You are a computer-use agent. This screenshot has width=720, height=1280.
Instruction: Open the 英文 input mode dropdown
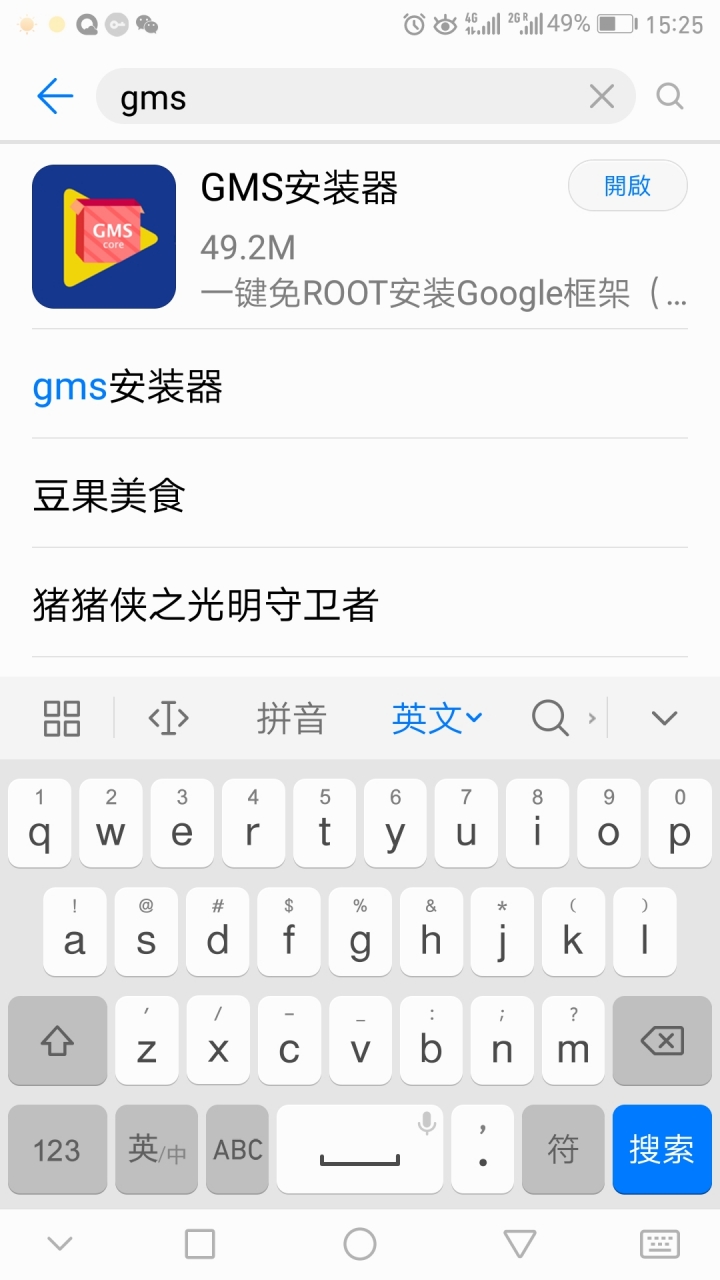[437, 718]
